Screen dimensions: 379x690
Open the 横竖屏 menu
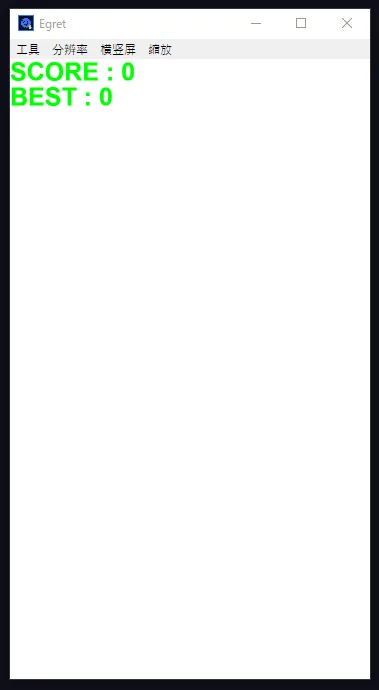(x=118, y=50)
